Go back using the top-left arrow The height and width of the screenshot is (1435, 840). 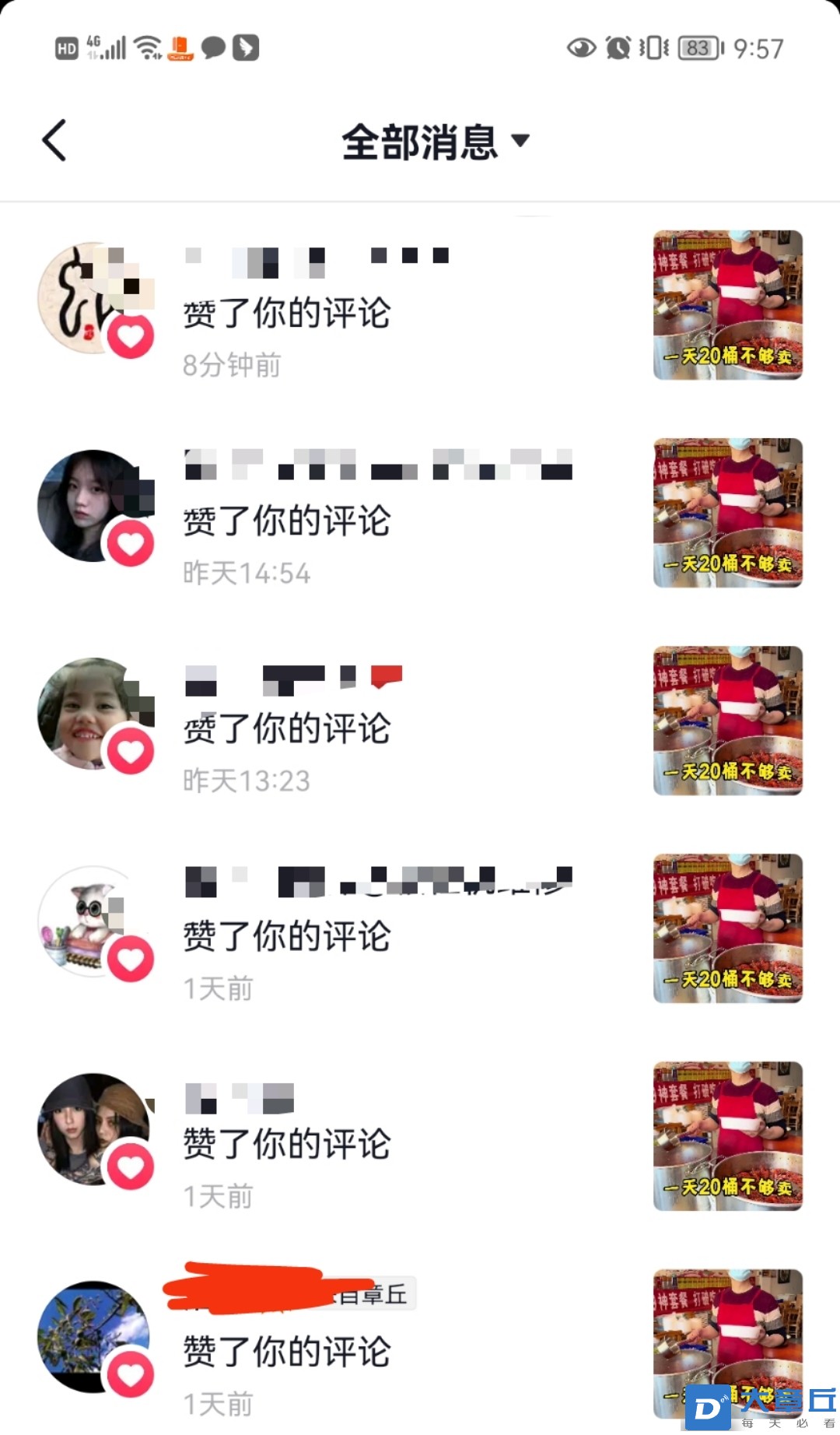coord(54,141)
